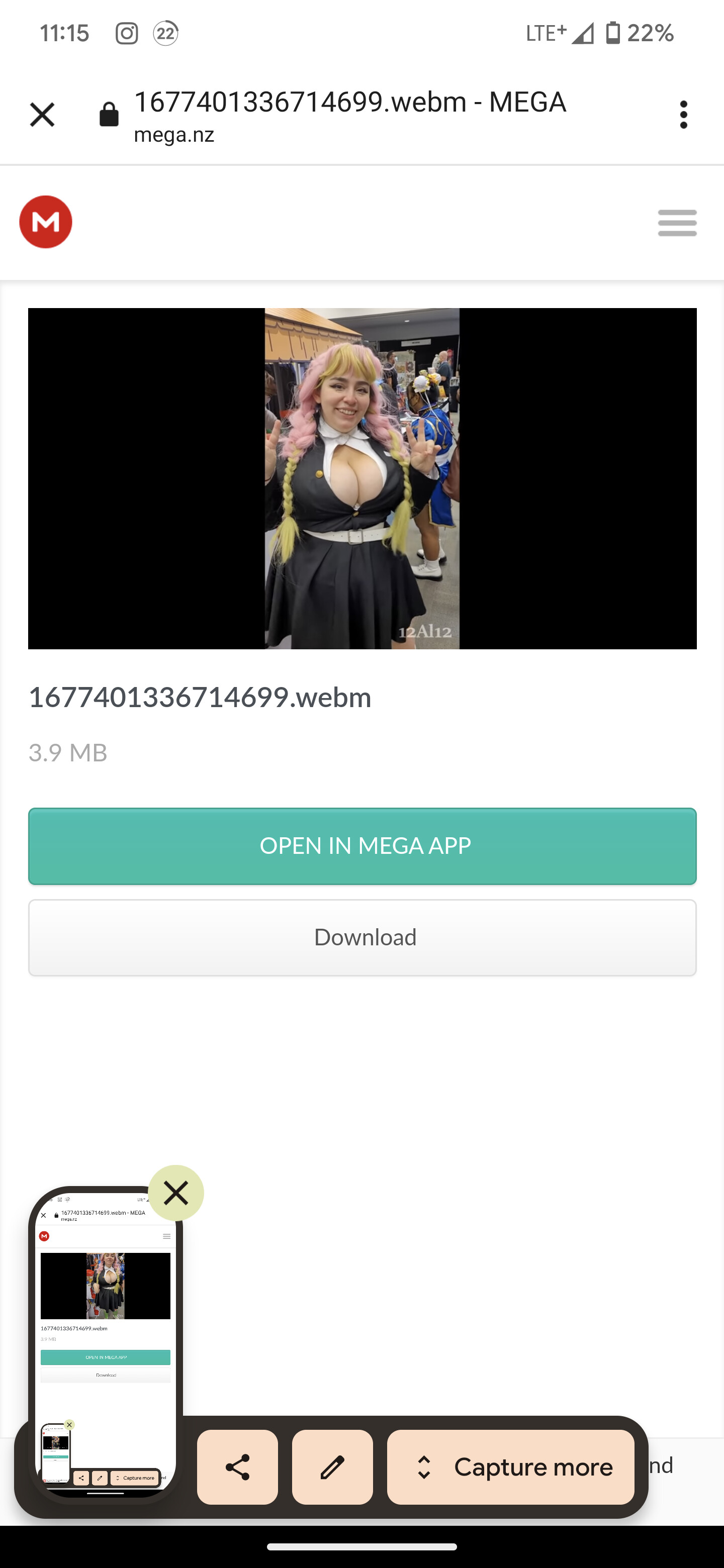Image resolution: width=724 pixels, height=1568 pixels.
Task: Open the captured screenshot thumbnail
Action: click(x=106, y=1339)
